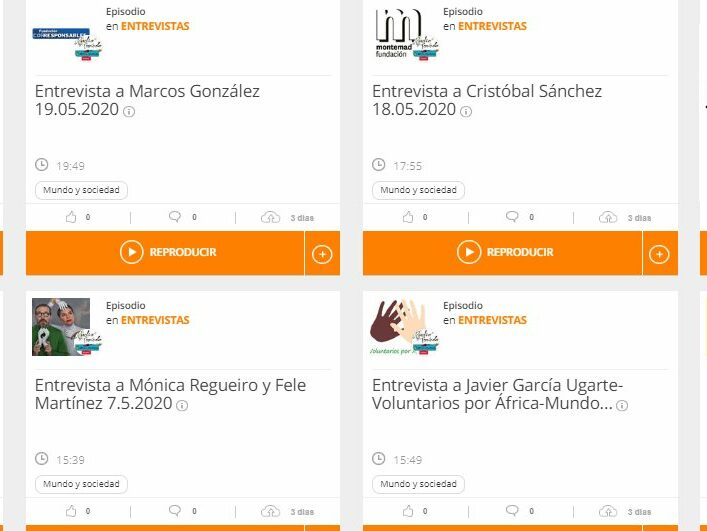Tap Mundo y sociedad chip under Mónica Regueiro
The image size is (707, 531).
click(x=81, y=484)
